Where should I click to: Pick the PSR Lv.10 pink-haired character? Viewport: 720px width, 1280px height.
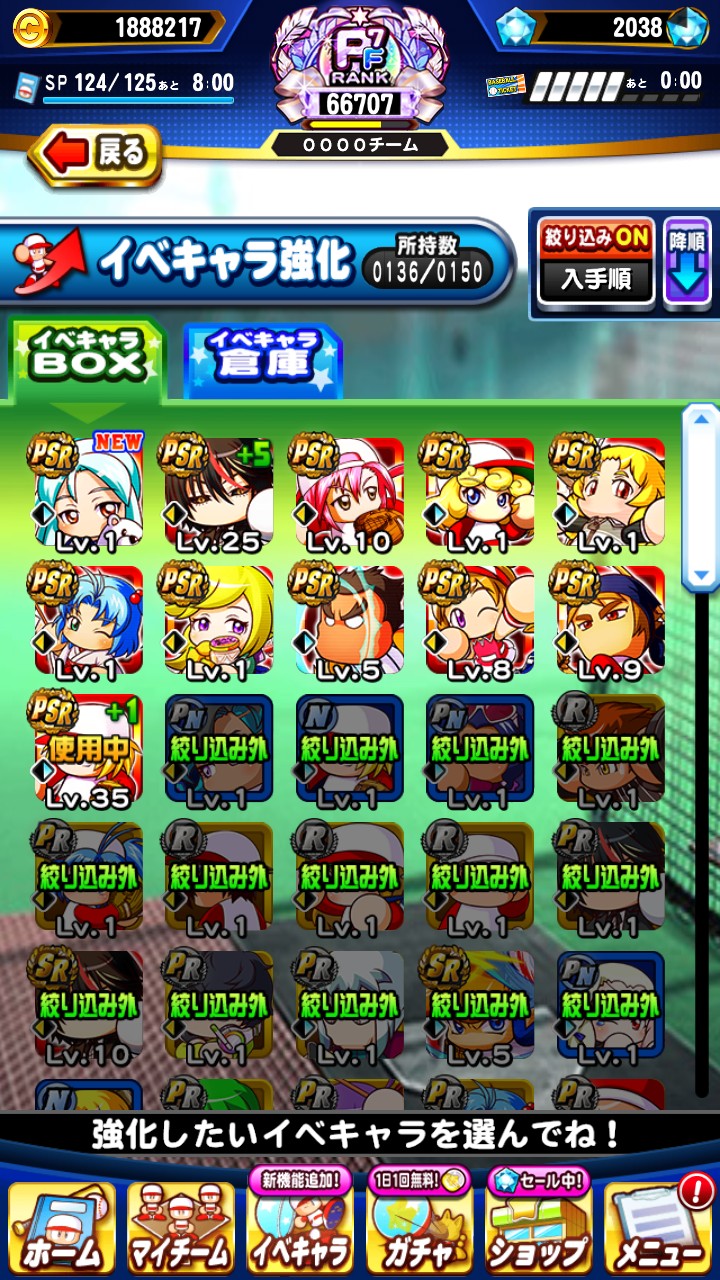tap(350, 494)
